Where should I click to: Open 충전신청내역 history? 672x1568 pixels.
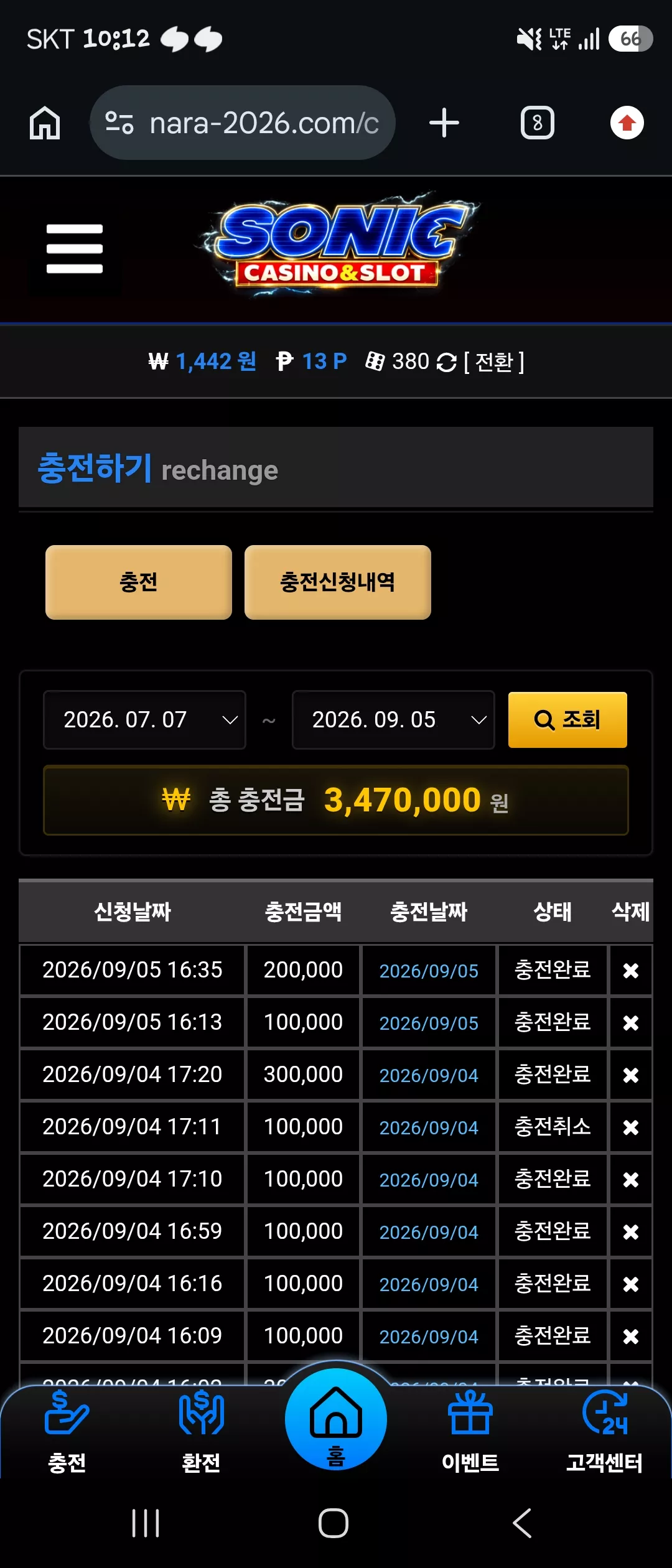click(x=338, y=582)
